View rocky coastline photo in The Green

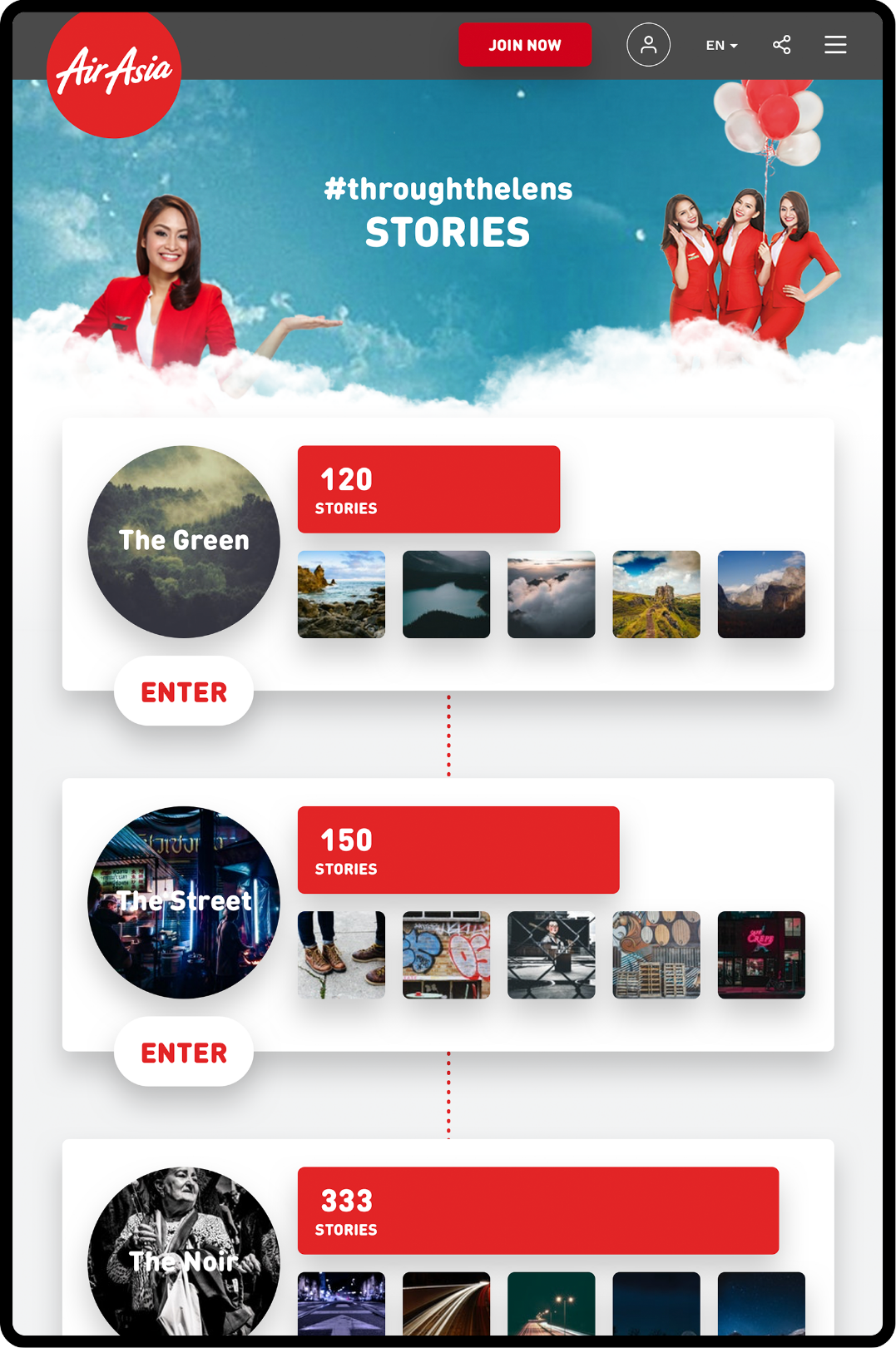(341, 594)
